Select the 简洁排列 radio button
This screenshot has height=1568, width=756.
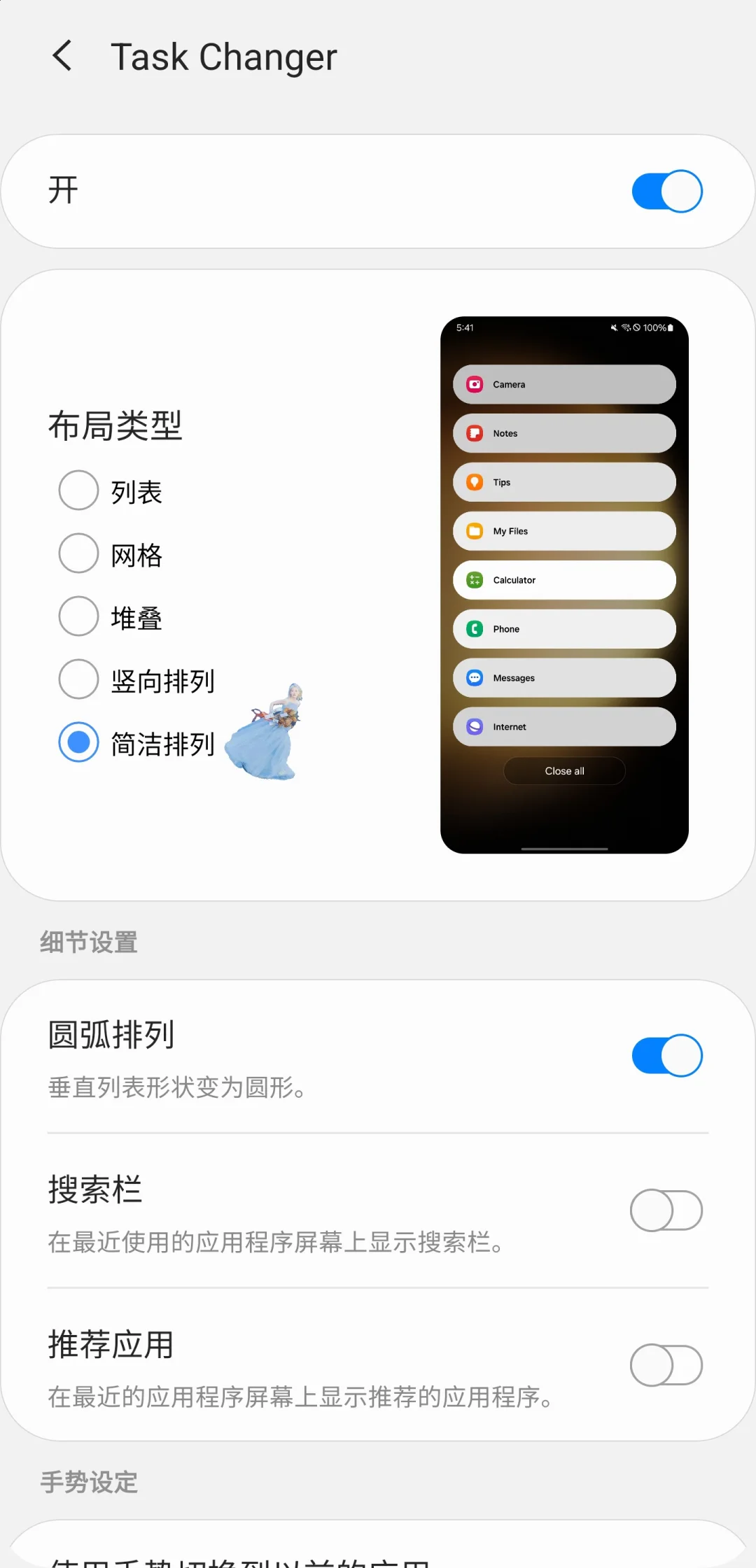coord(78,742)
